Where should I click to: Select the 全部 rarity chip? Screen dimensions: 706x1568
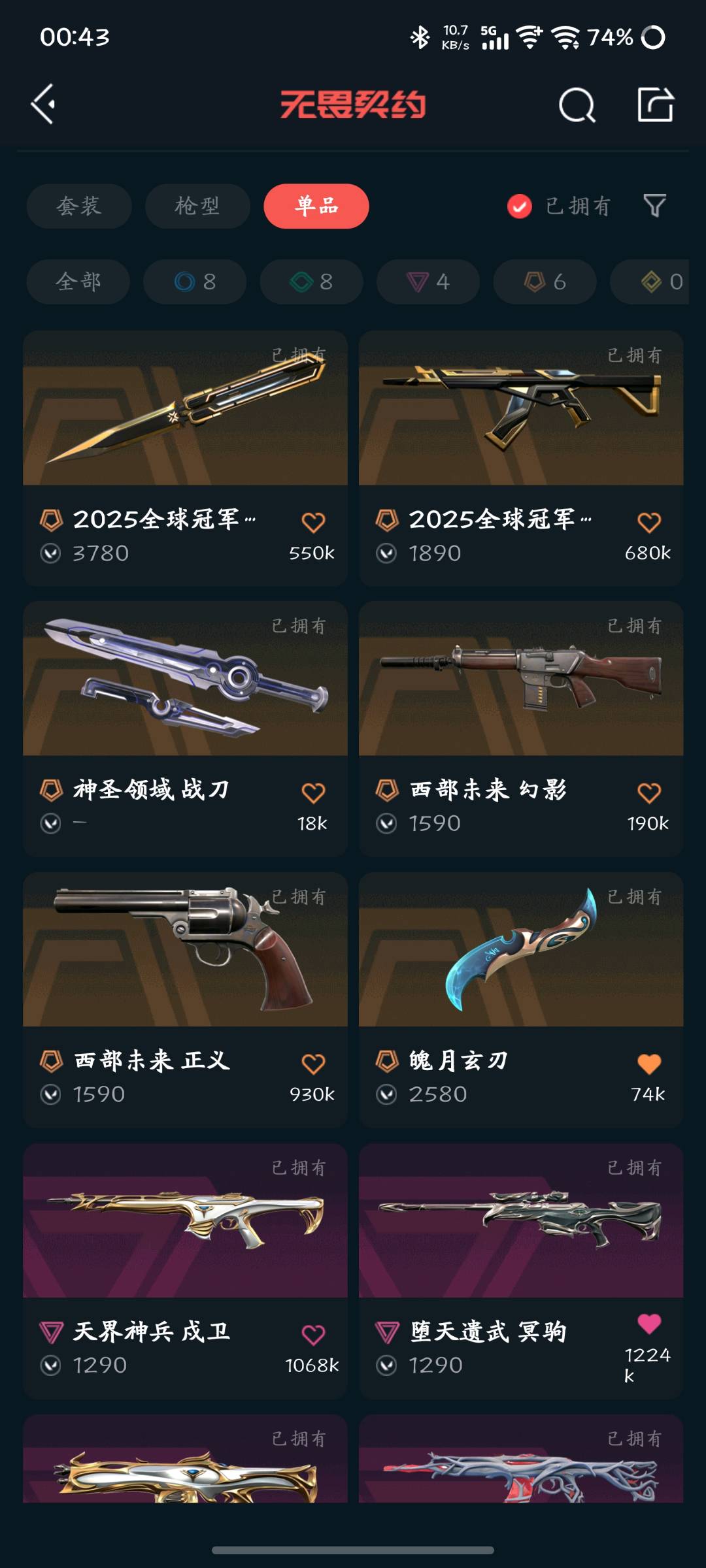[78, 282]
